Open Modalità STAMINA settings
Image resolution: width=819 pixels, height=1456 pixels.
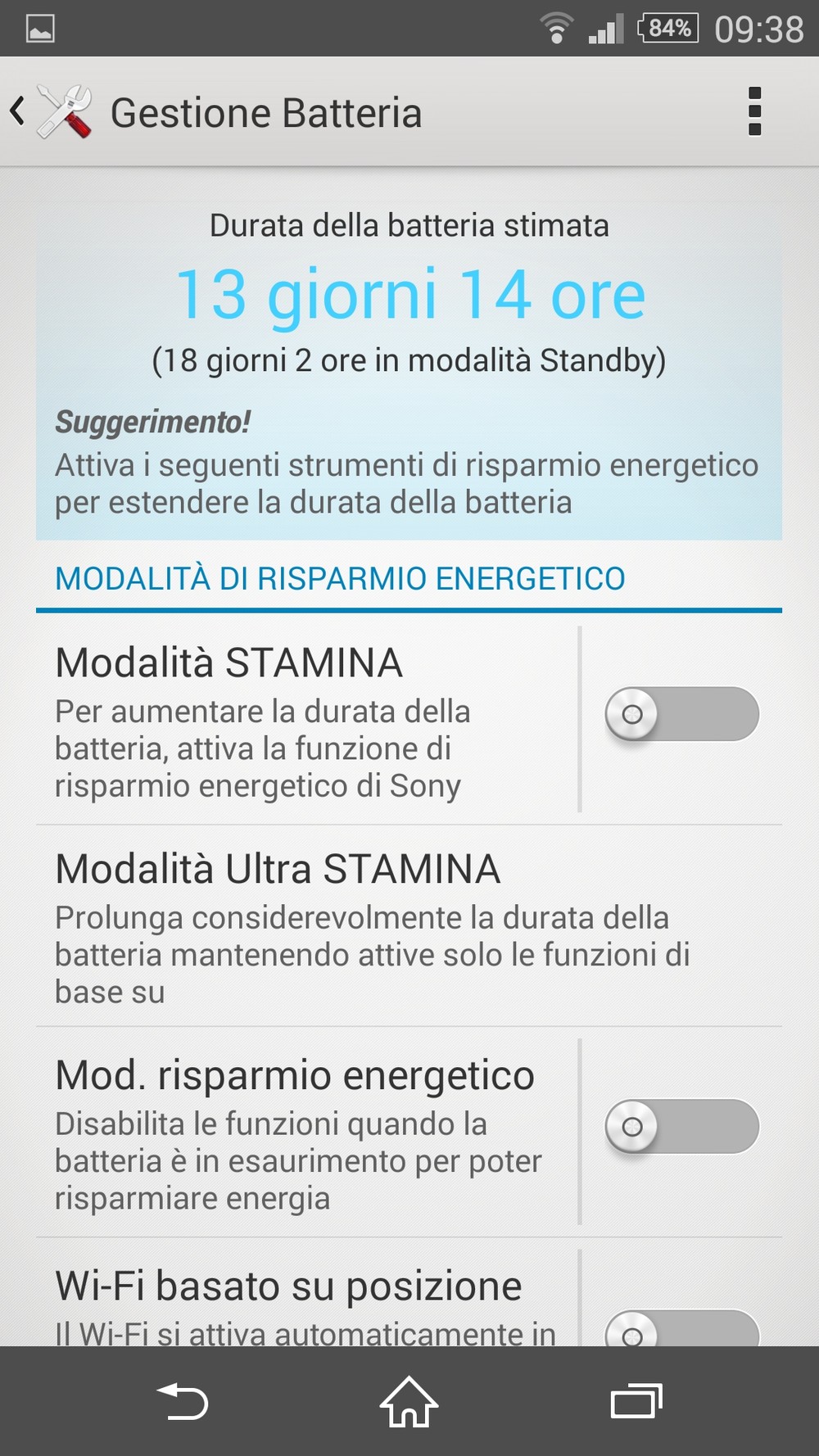[x=307, y=722]
